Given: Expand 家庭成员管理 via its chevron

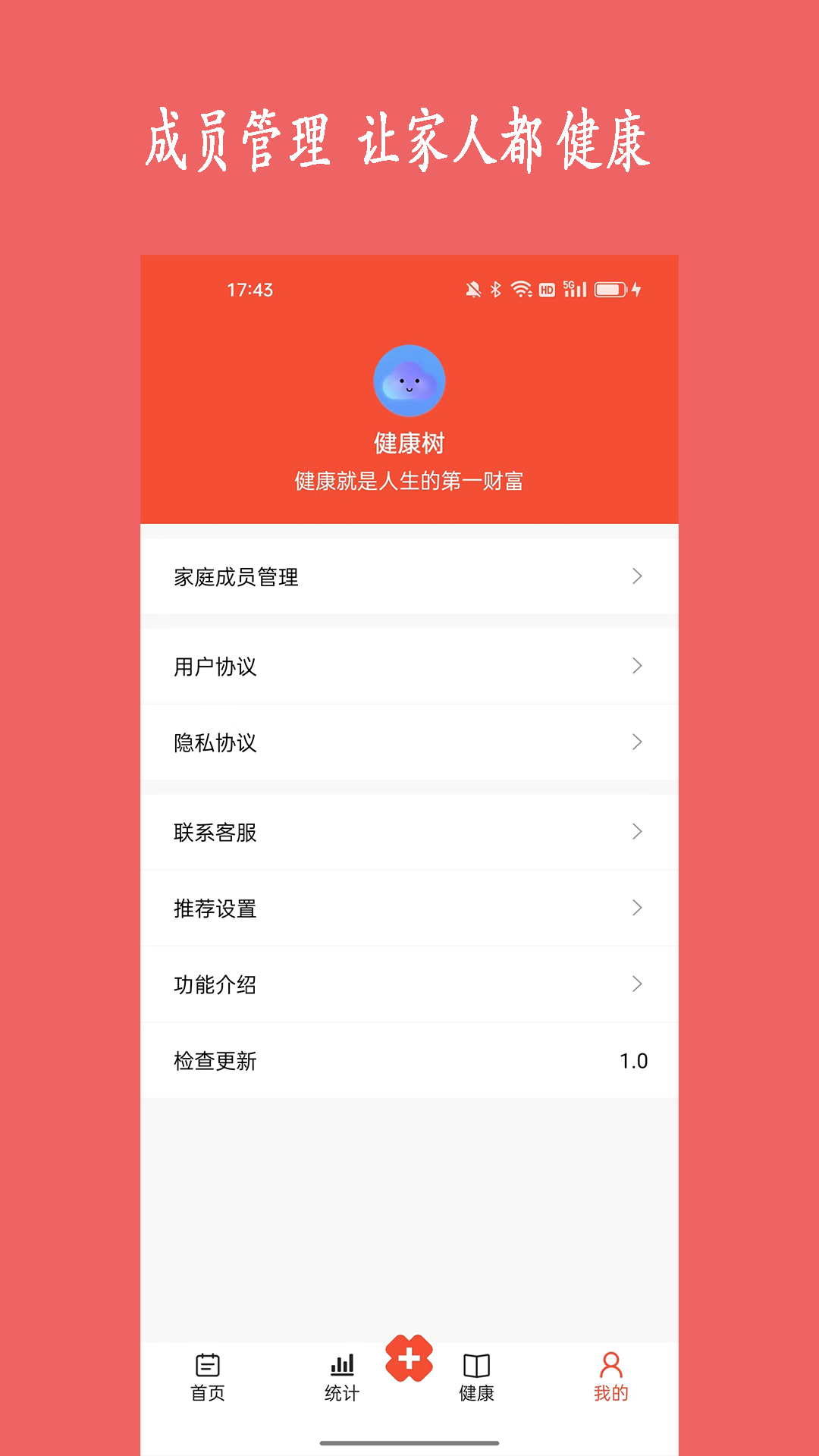Looking at the screenshot, I should click(x=637, y=576).
